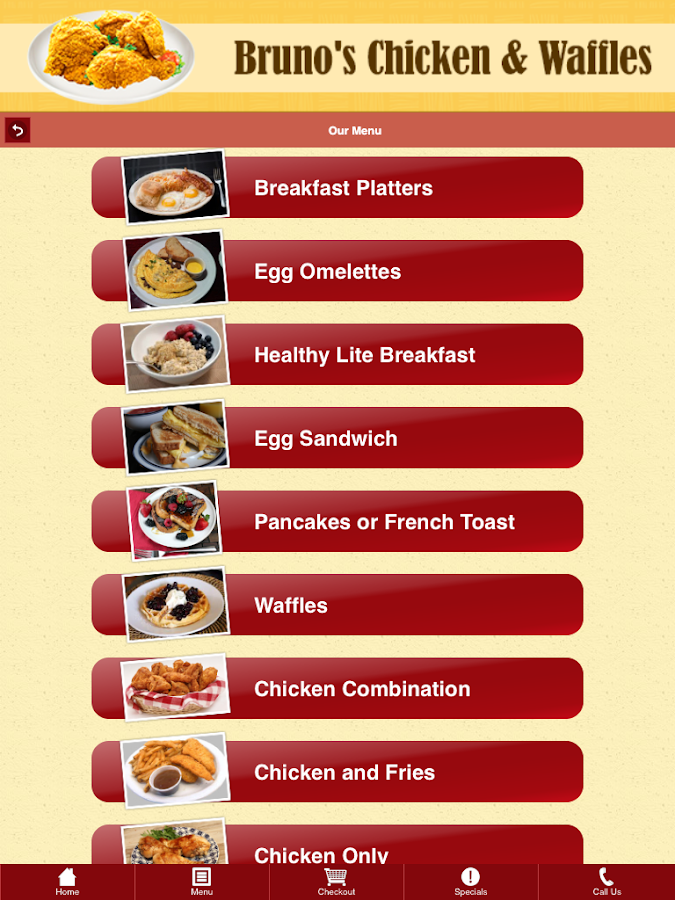Tap the back arrow icon
675x900 pixels.
18,130
